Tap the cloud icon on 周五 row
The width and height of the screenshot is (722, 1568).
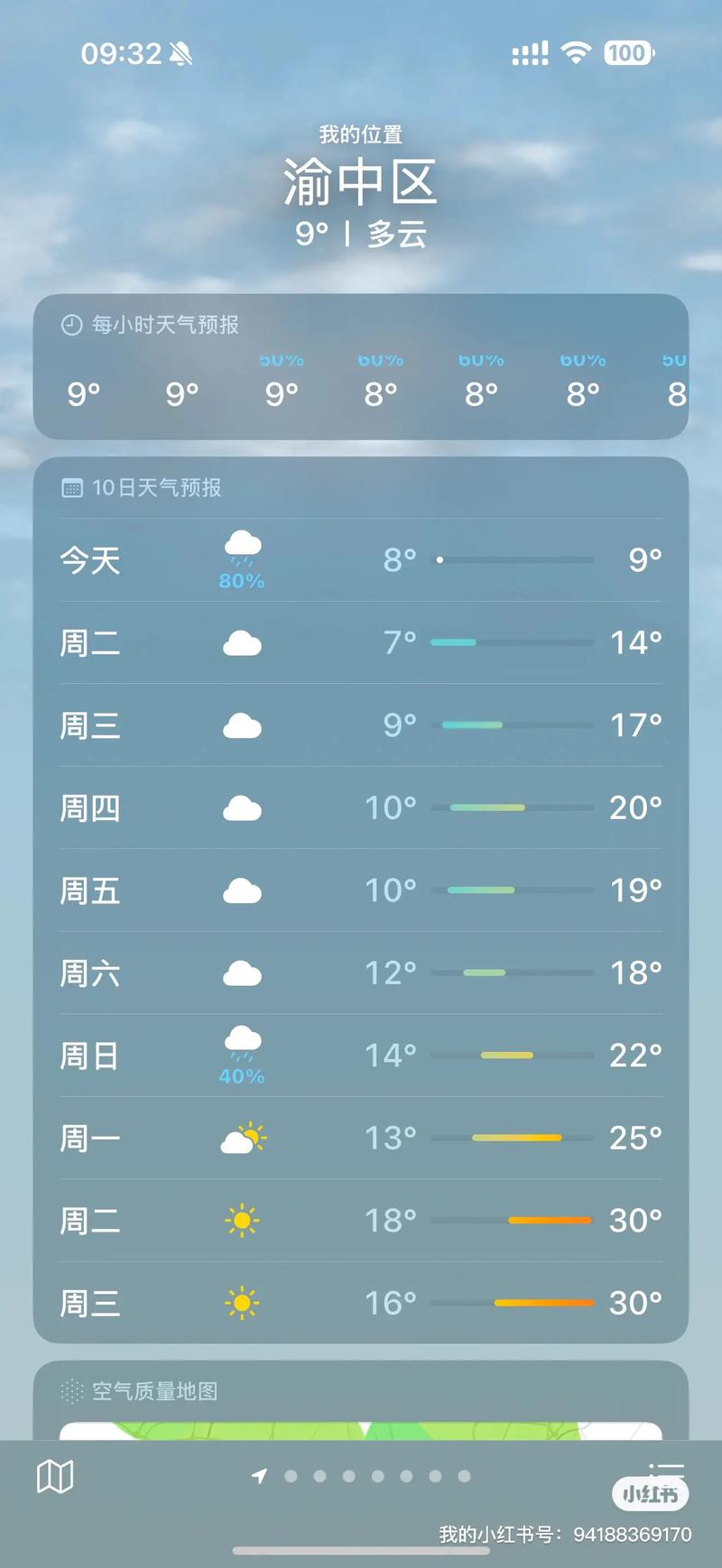coord(241,890)
